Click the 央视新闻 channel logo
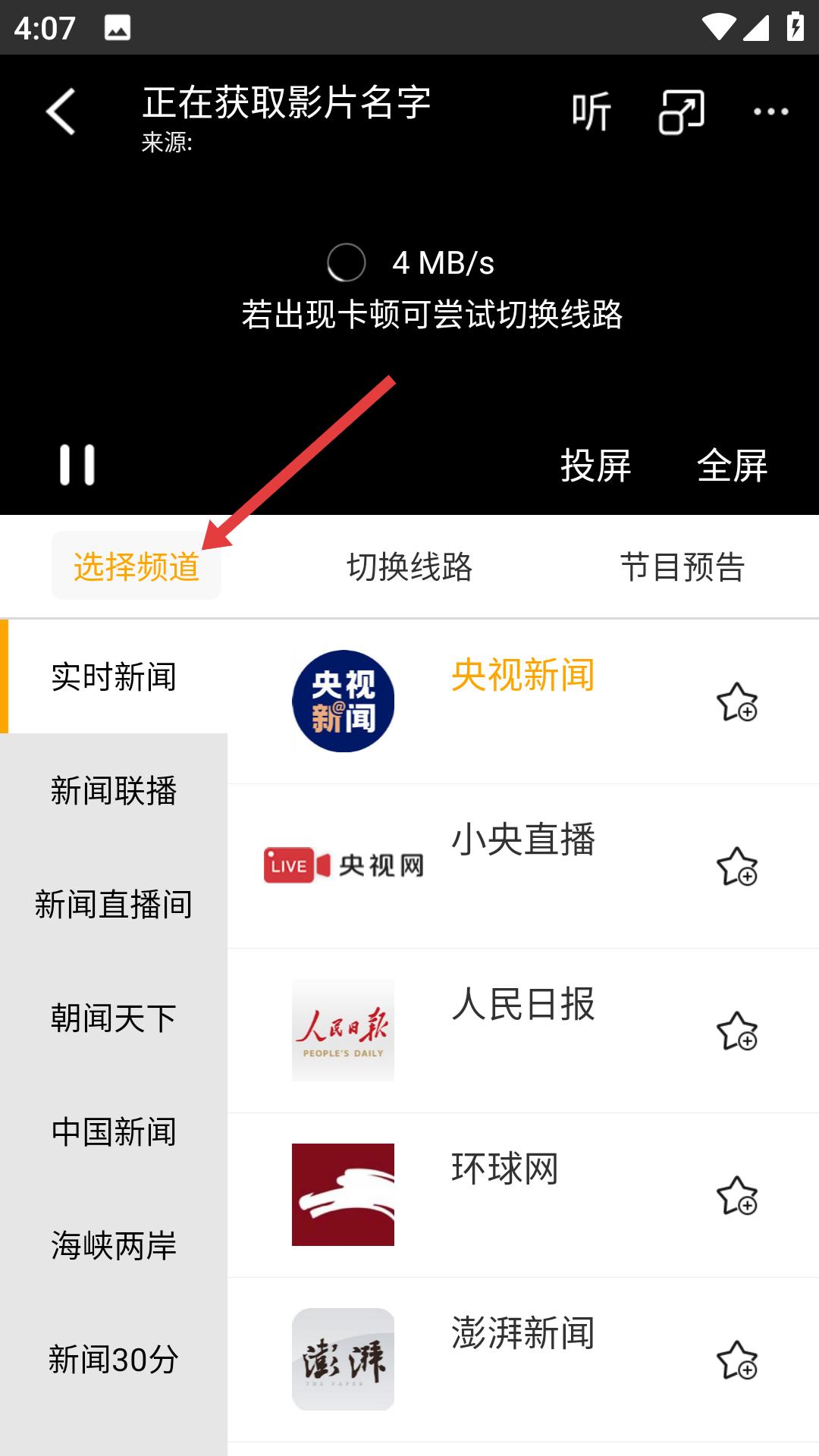This screenshot has width=819, height=1456. pyautogui.click(x=343, y=701)
